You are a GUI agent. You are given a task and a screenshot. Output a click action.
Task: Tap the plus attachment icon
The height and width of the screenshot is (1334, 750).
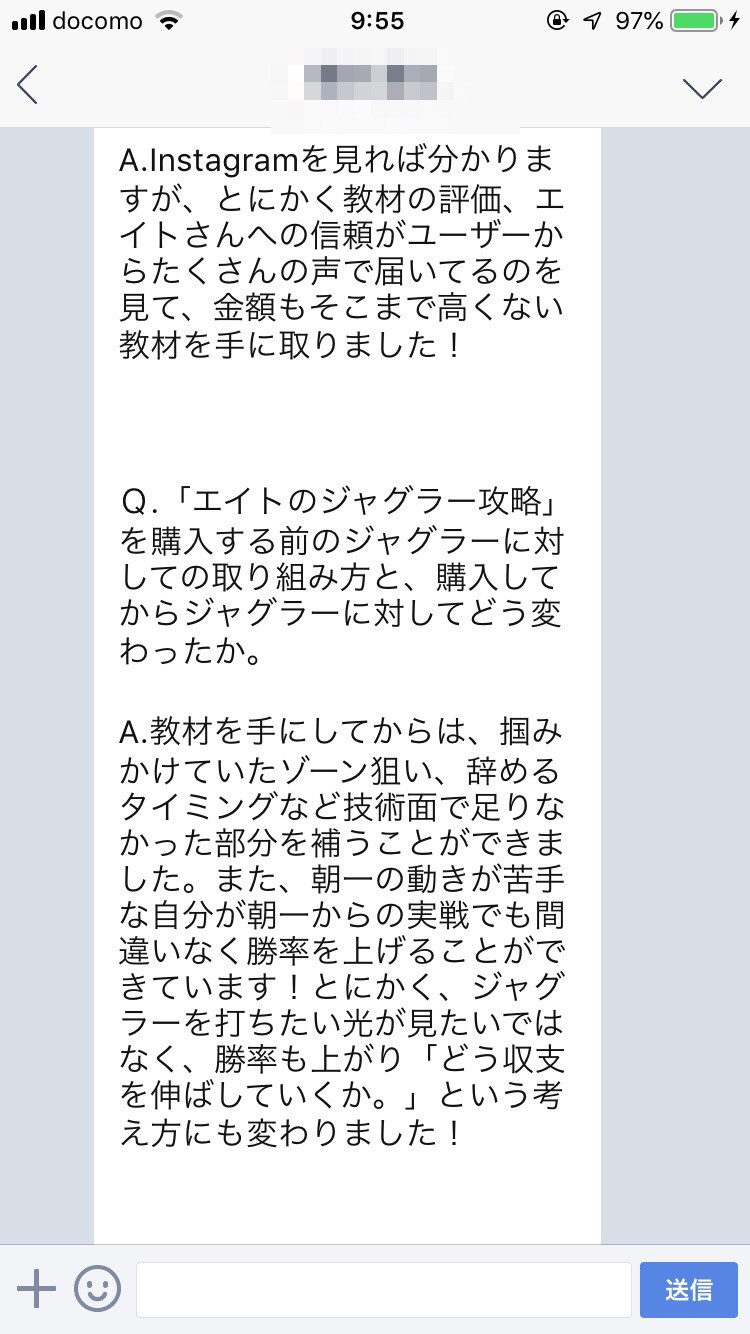coord(37,1289)
